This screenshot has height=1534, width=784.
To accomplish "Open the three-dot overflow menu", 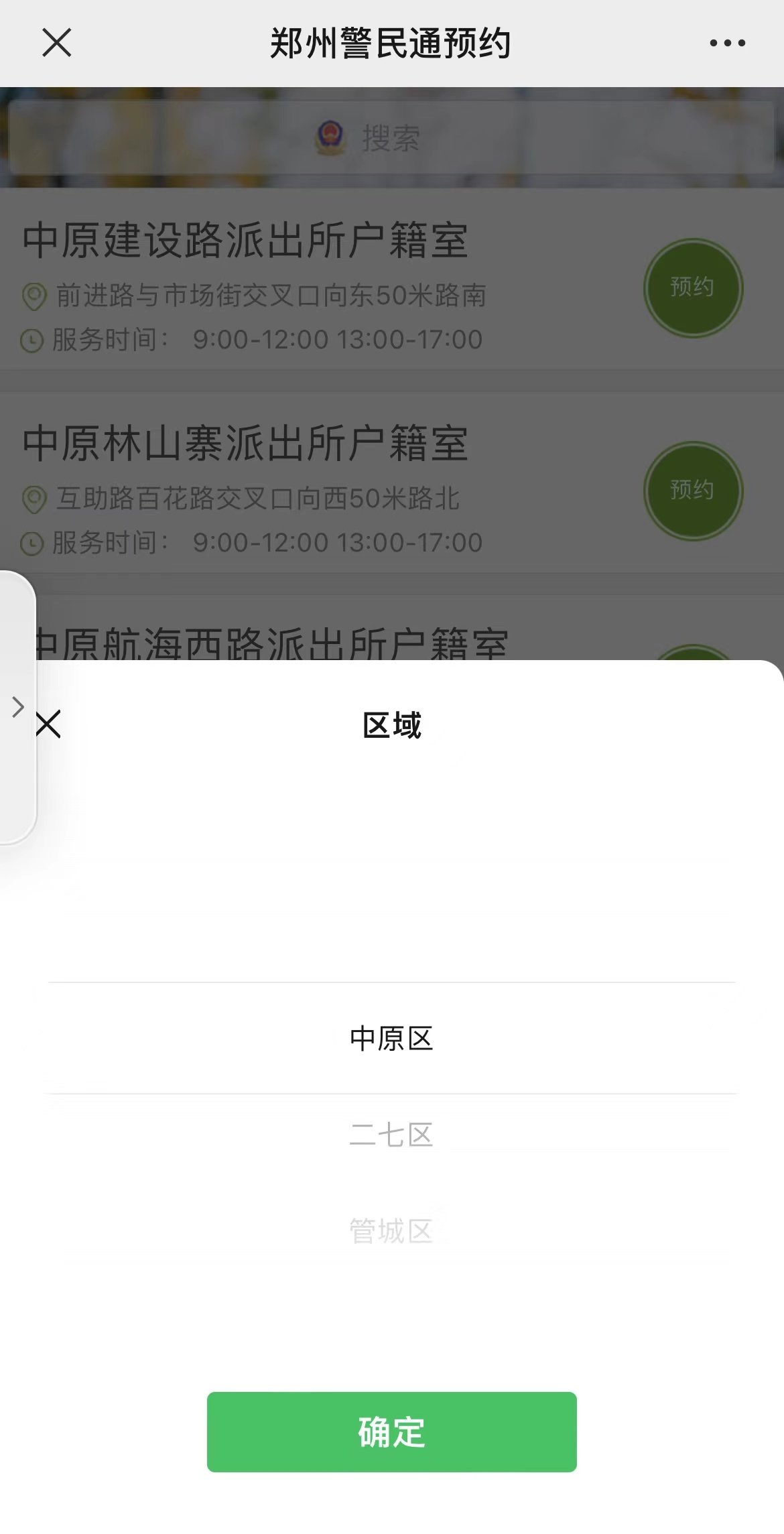I will pyautogui.click(x=727, y=44).
